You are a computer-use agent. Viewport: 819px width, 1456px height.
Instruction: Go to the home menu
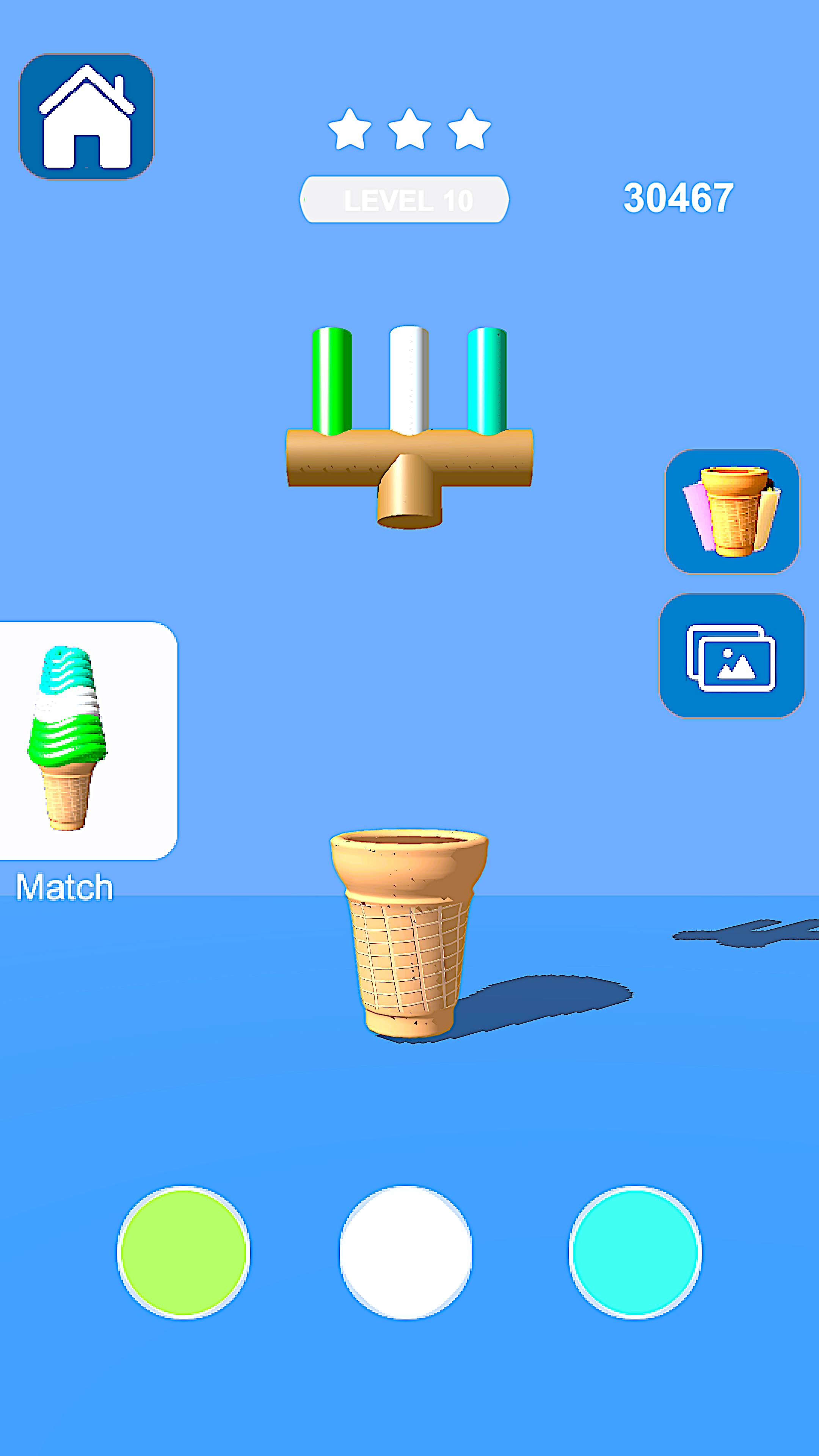86,116
